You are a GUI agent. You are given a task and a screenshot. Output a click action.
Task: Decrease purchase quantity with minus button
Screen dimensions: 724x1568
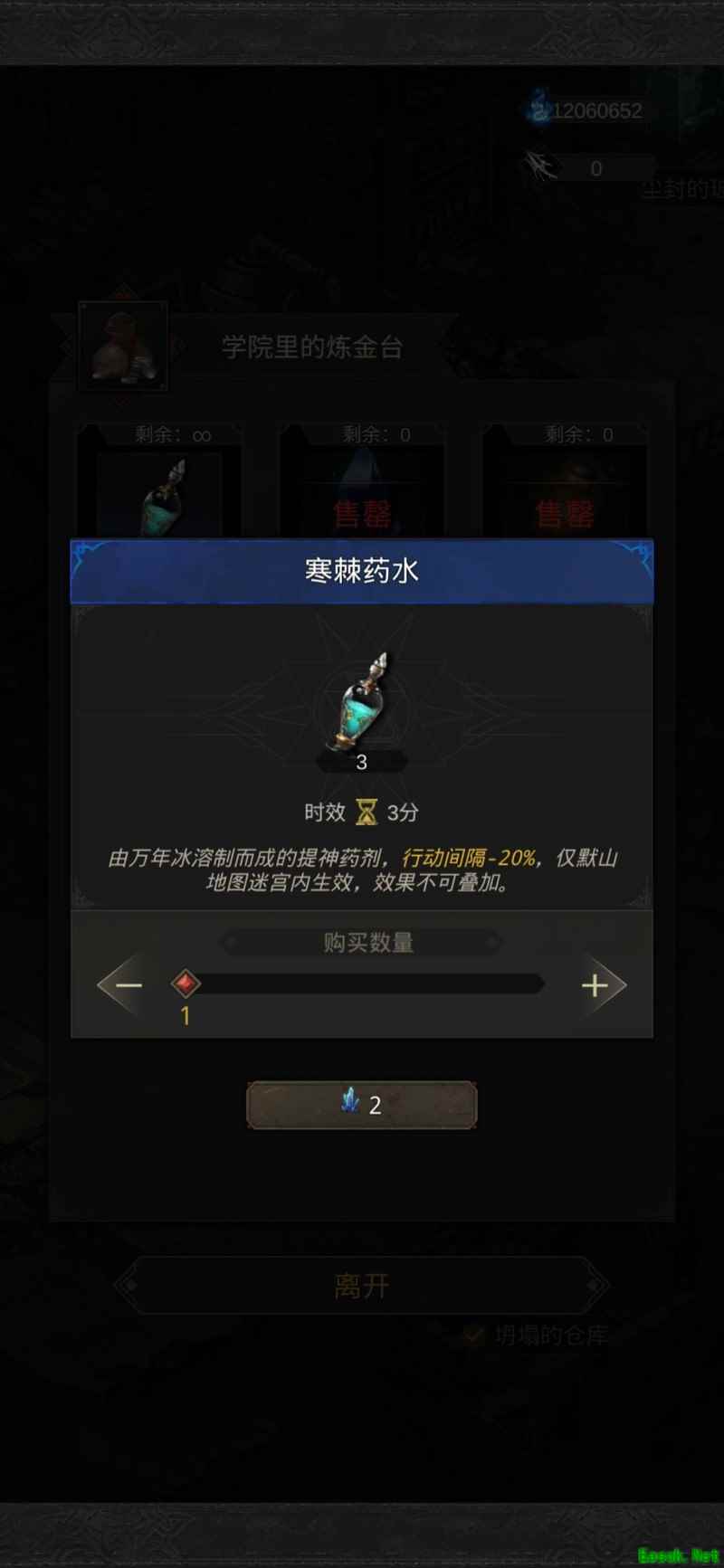point(128,985)
